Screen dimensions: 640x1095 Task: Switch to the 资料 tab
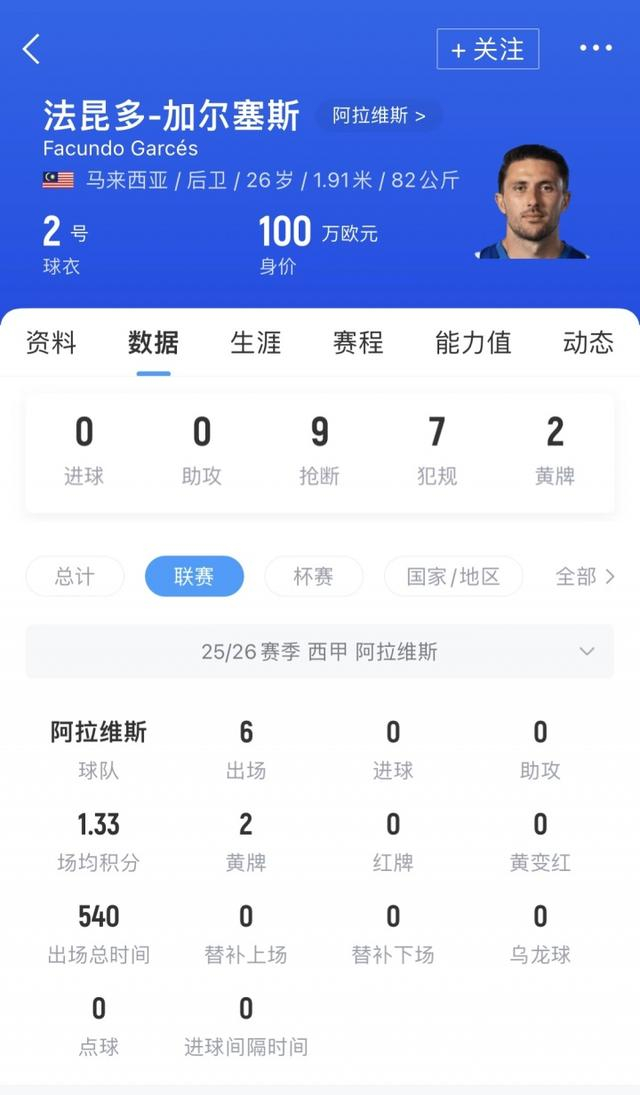coord(50,343)
